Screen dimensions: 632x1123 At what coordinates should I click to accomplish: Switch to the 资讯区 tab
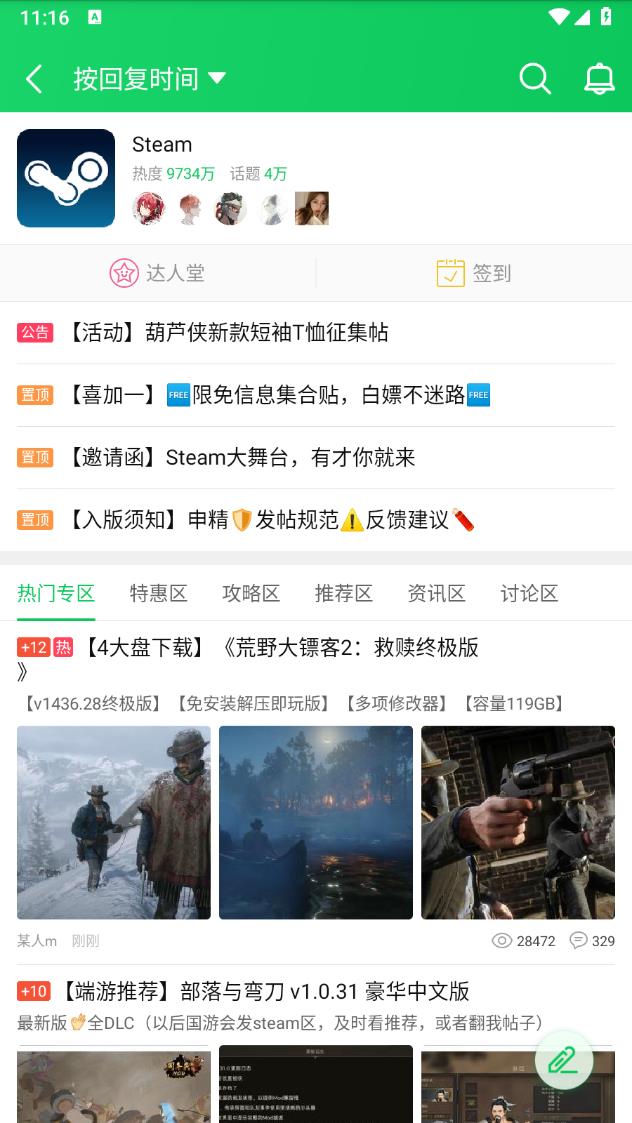pos(436,593)
